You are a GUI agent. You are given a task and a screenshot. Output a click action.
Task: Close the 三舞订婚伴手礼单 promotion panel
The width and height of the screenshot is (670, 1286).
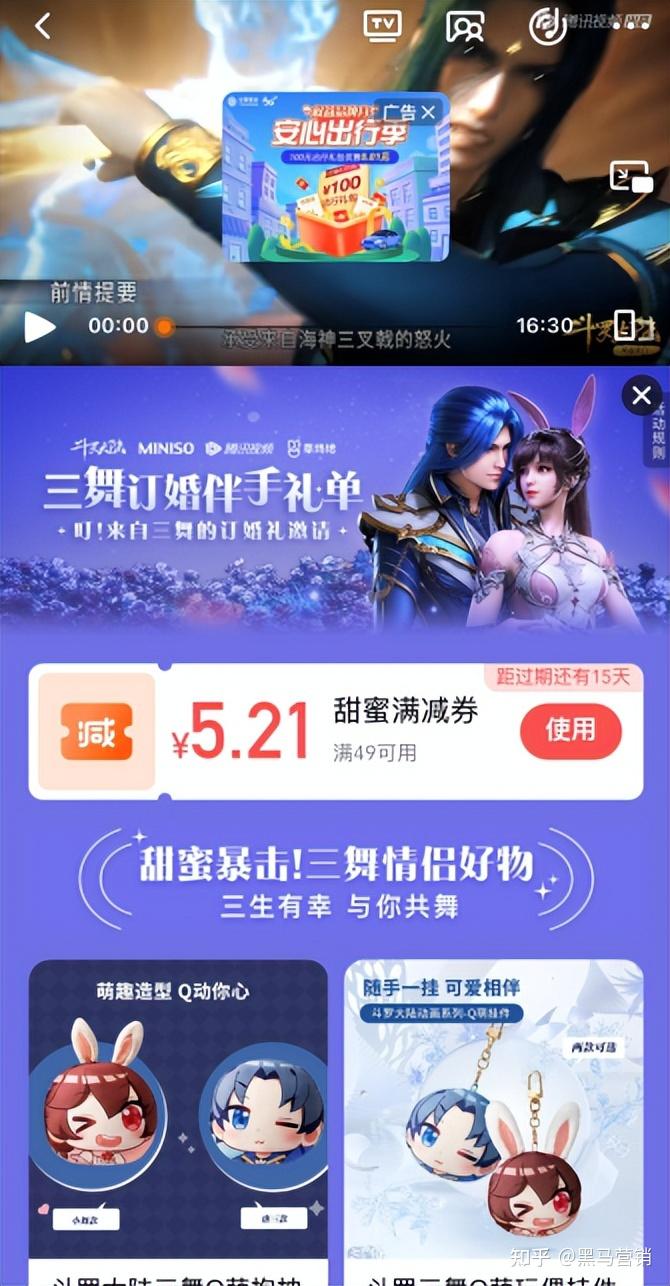point(642,395)
